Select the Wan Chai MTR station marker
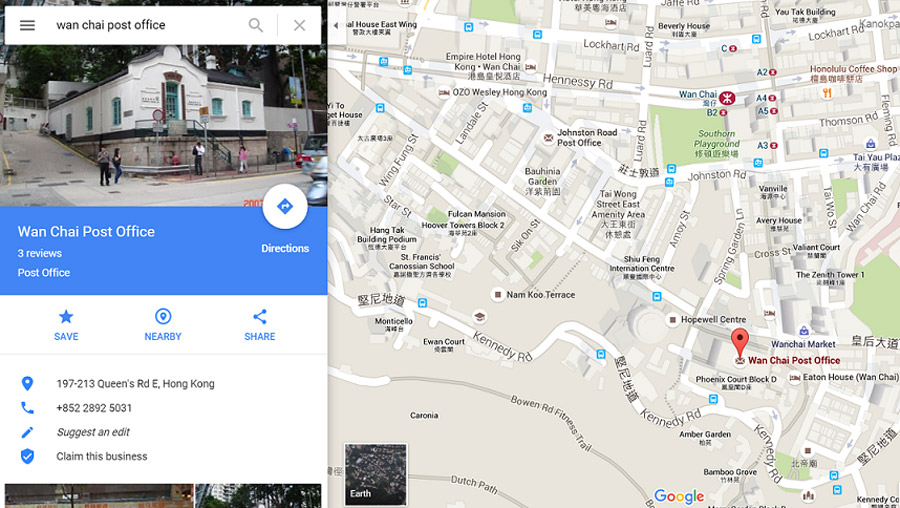The width and height of the screenshot is (900, 508). click(x=726, y=98)
